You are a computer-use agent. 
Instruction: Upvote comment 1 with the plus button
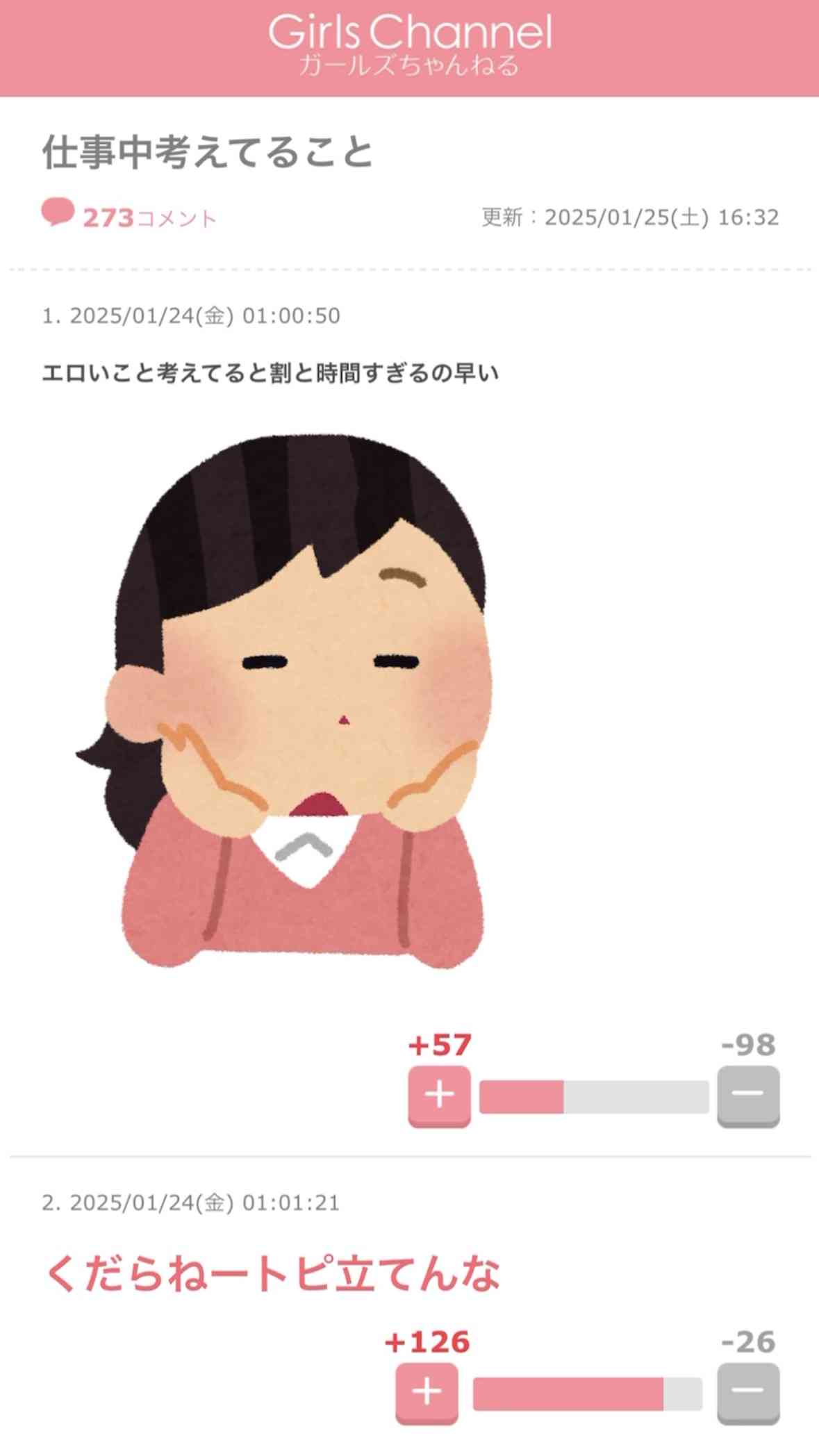tap(439, 1095)
